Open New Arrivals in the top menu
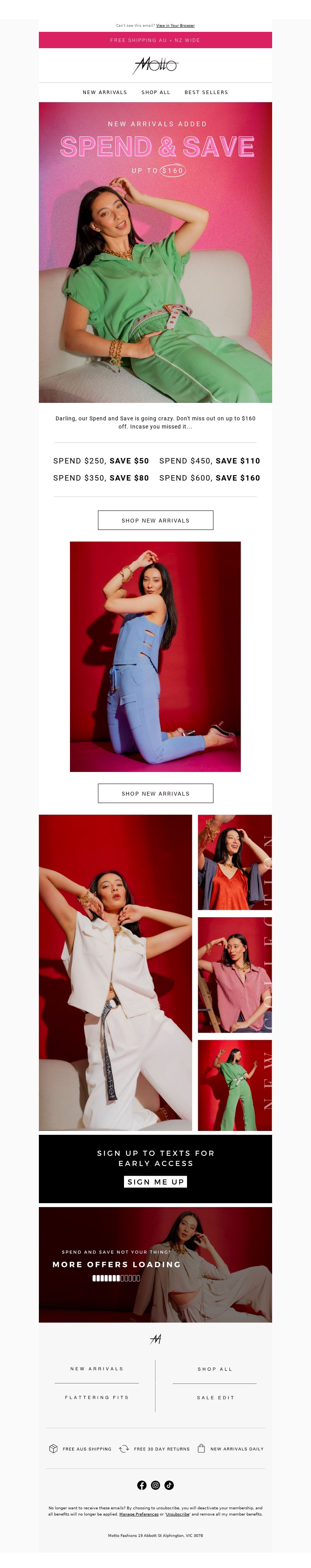This screenshot has height=1568, width=311. [x=105, y=92]
